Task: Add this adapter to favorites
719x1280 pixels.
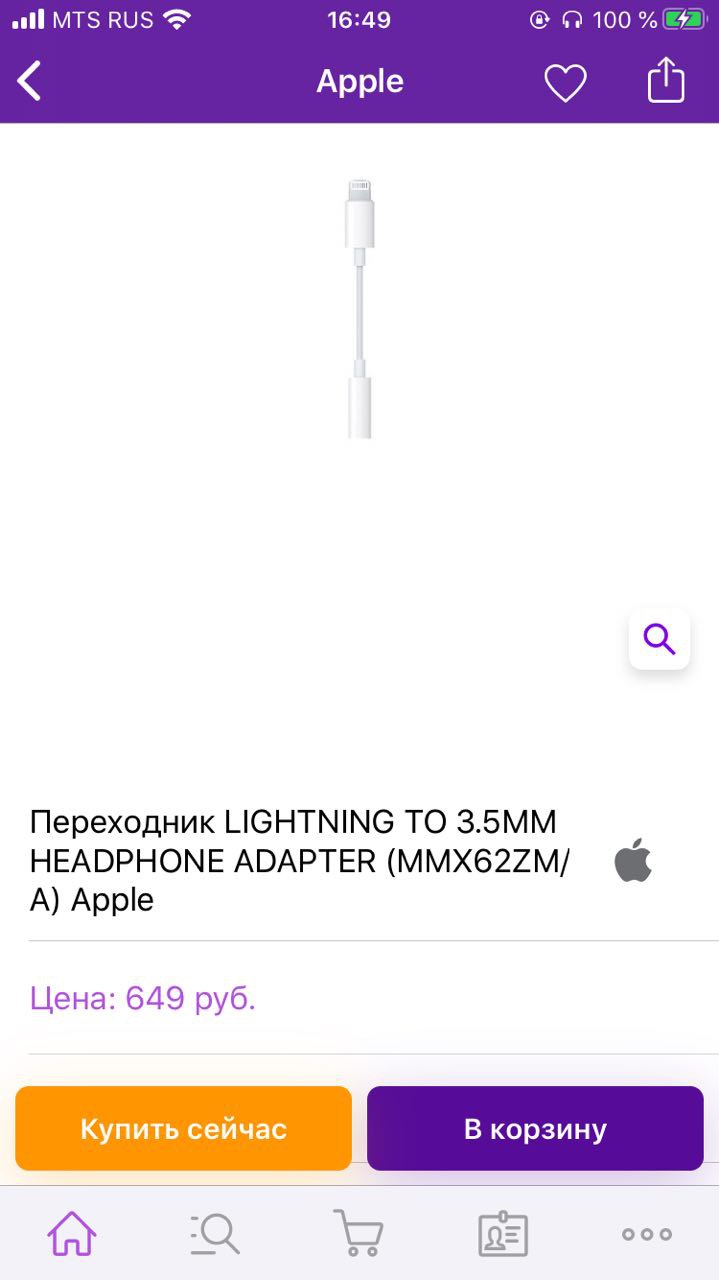Action: pyautogui.click(x=565, y=82)
